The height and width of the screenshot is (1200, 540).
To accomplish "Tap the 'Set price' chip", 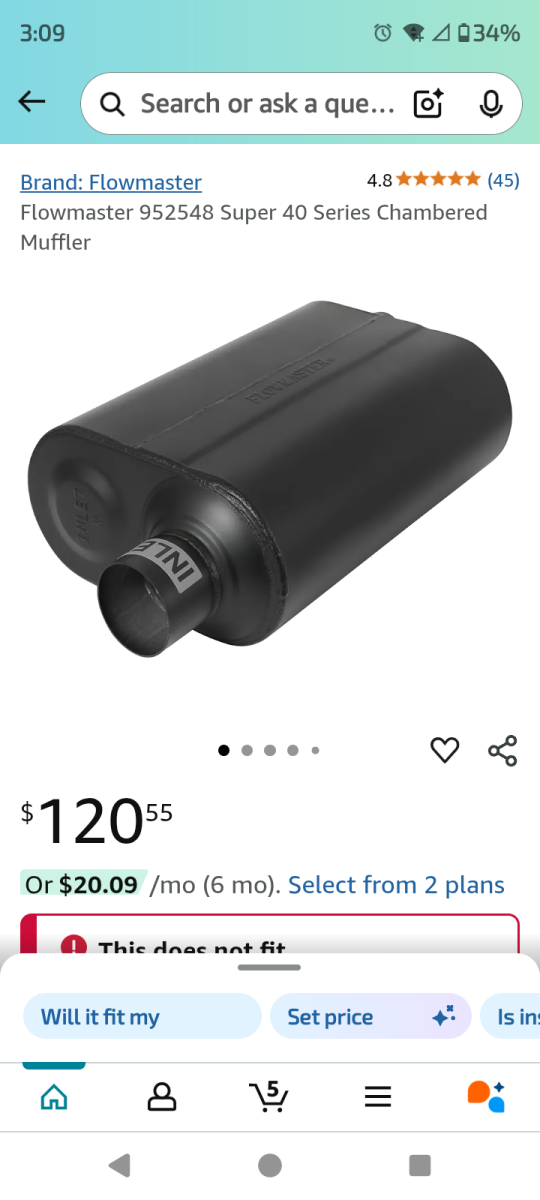I will pos(370,1017).
